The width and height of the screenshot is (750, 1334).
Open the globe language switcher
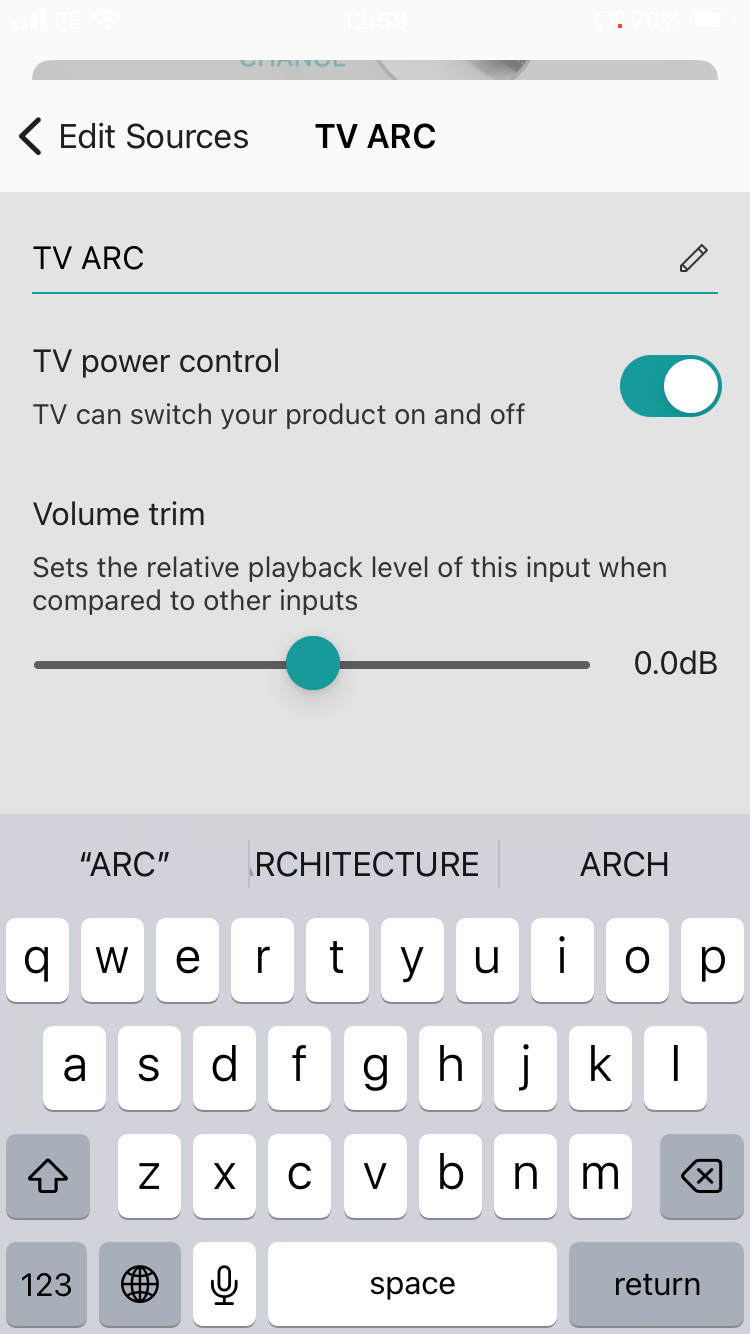click(140, 1284)
